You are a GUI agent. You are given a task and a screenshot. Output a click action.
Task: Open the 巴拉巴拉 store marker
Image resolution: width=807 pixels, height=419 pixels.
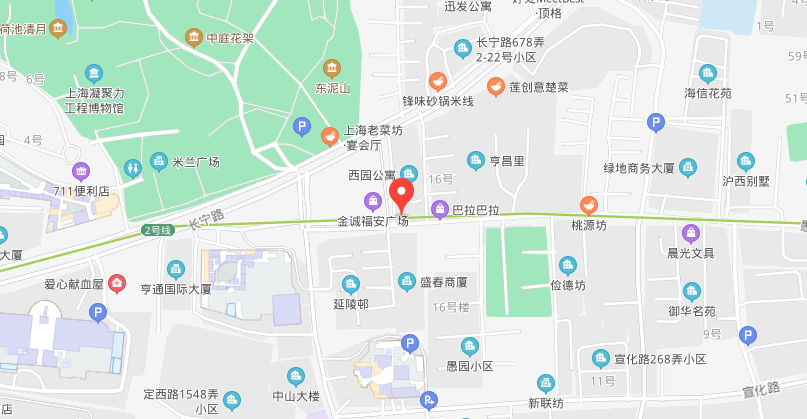(x=438, y=209)
